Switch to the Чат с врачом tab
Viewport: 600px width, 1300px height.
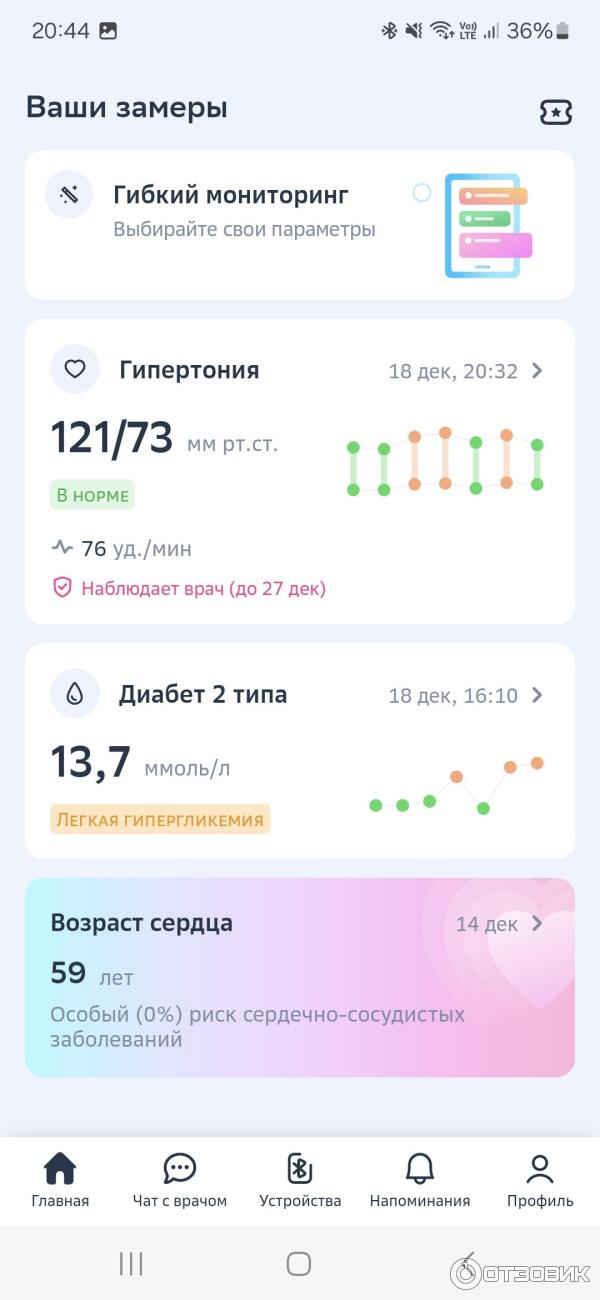point(180,1180)
